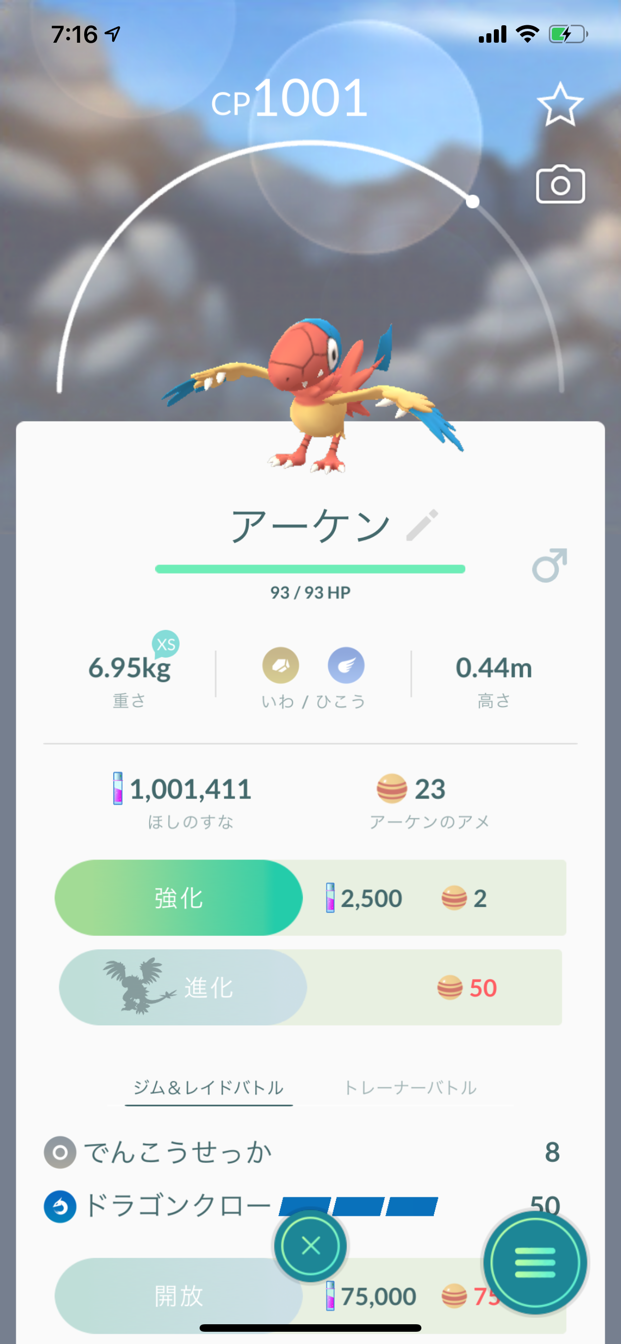The height and width of the screenshot is (1344, 621).
Task: Tap the 進化 evolve button
Action: [x=183, y=988]
